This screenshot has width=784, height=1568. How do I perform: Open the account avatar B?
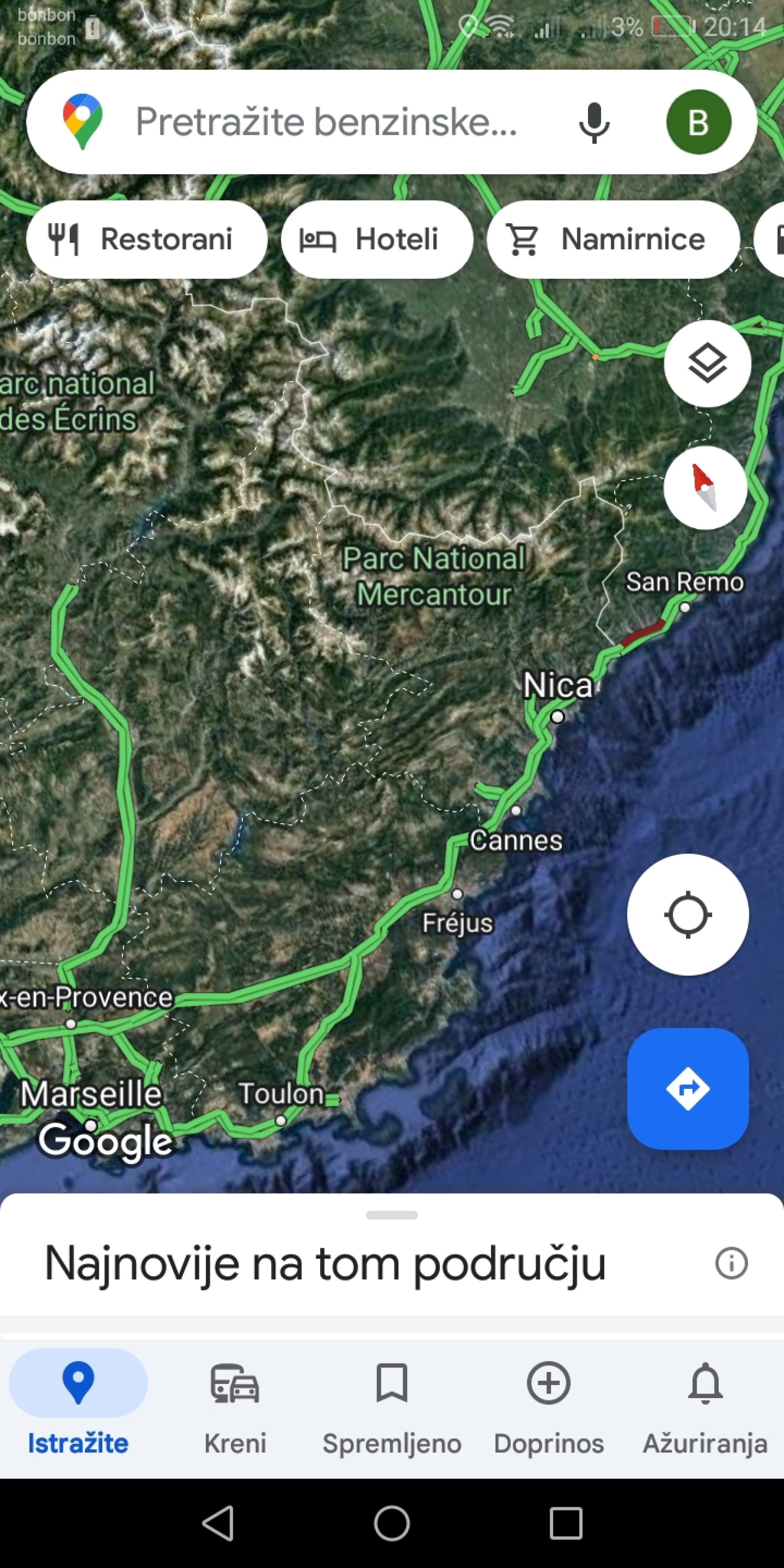(x=699, y=122)
